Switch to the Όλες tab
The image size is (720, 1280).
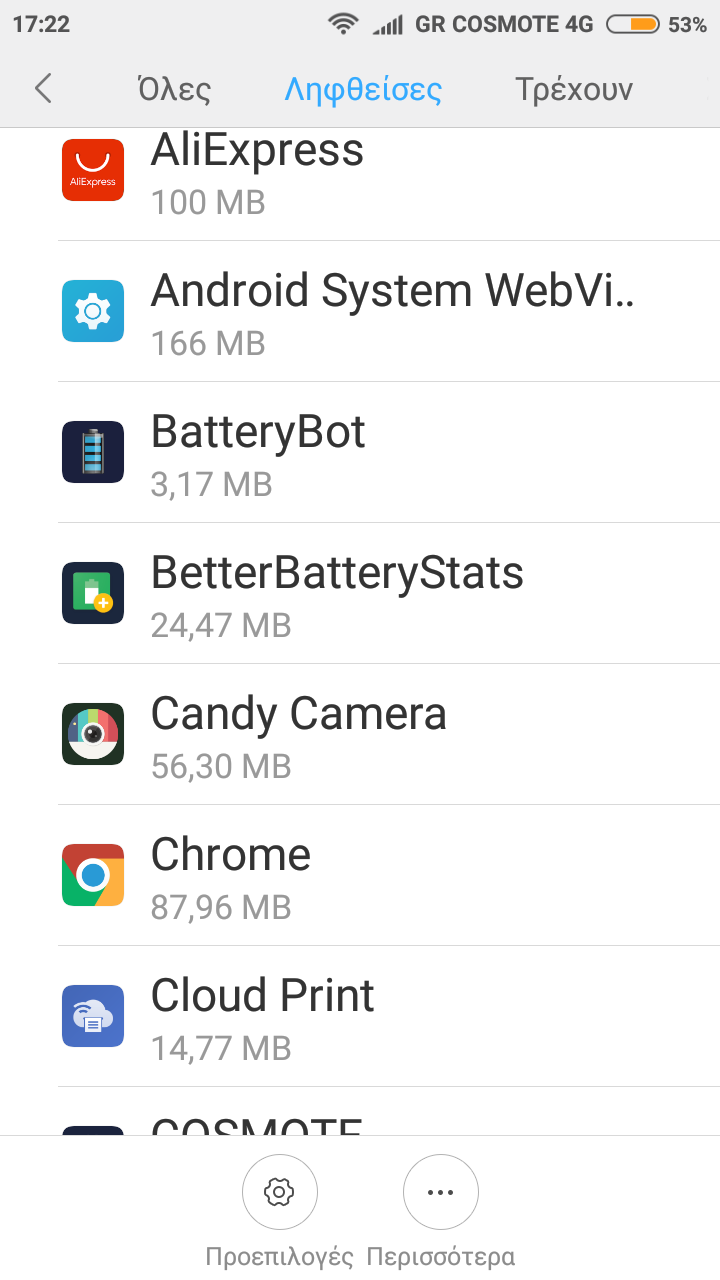174,89
